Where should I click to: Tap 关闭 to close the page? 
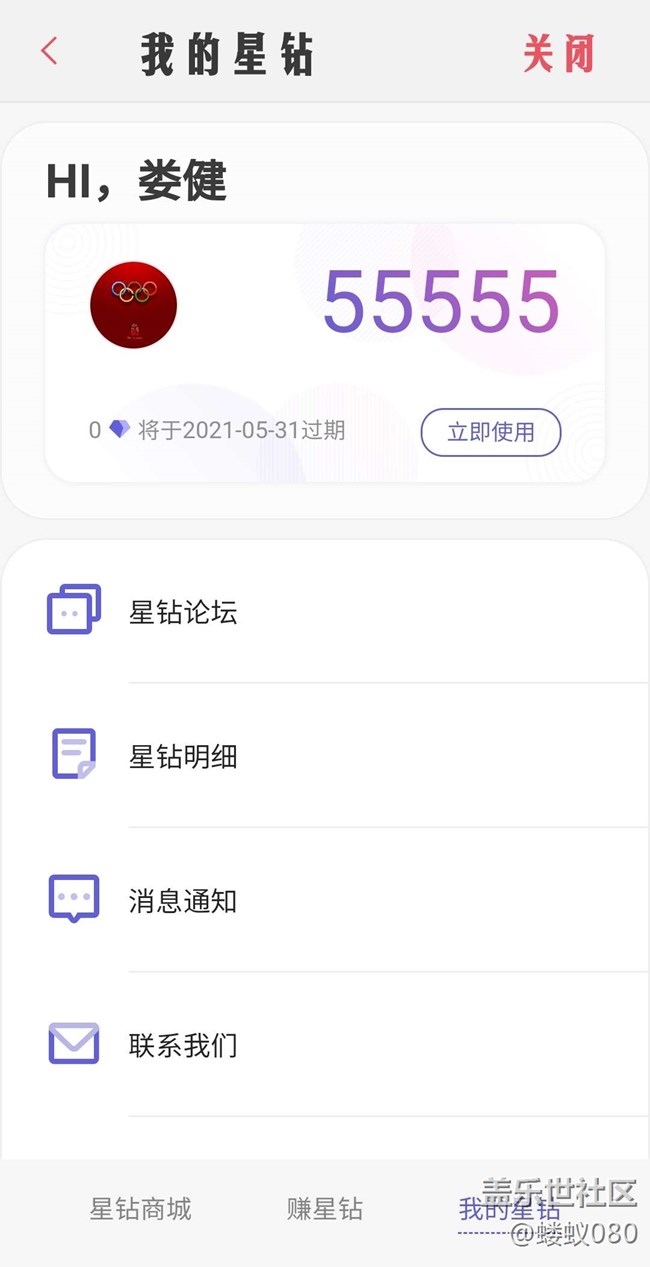[558, 53]
